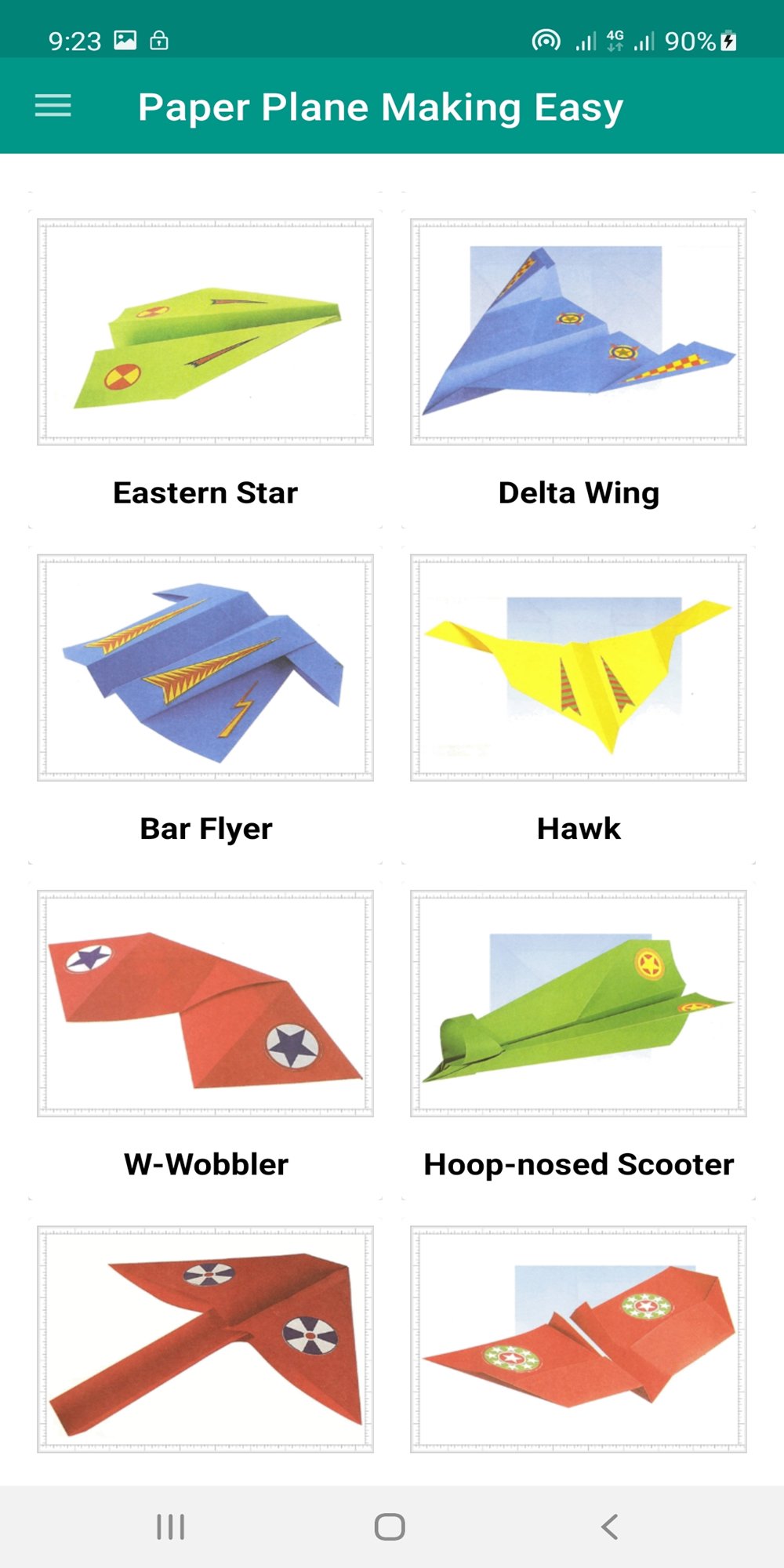This screenshot has height=1568, width=784.
Task: Choose the W-Wobbler plane tile
Action: pyautogui.click(x=205, y=1030)
